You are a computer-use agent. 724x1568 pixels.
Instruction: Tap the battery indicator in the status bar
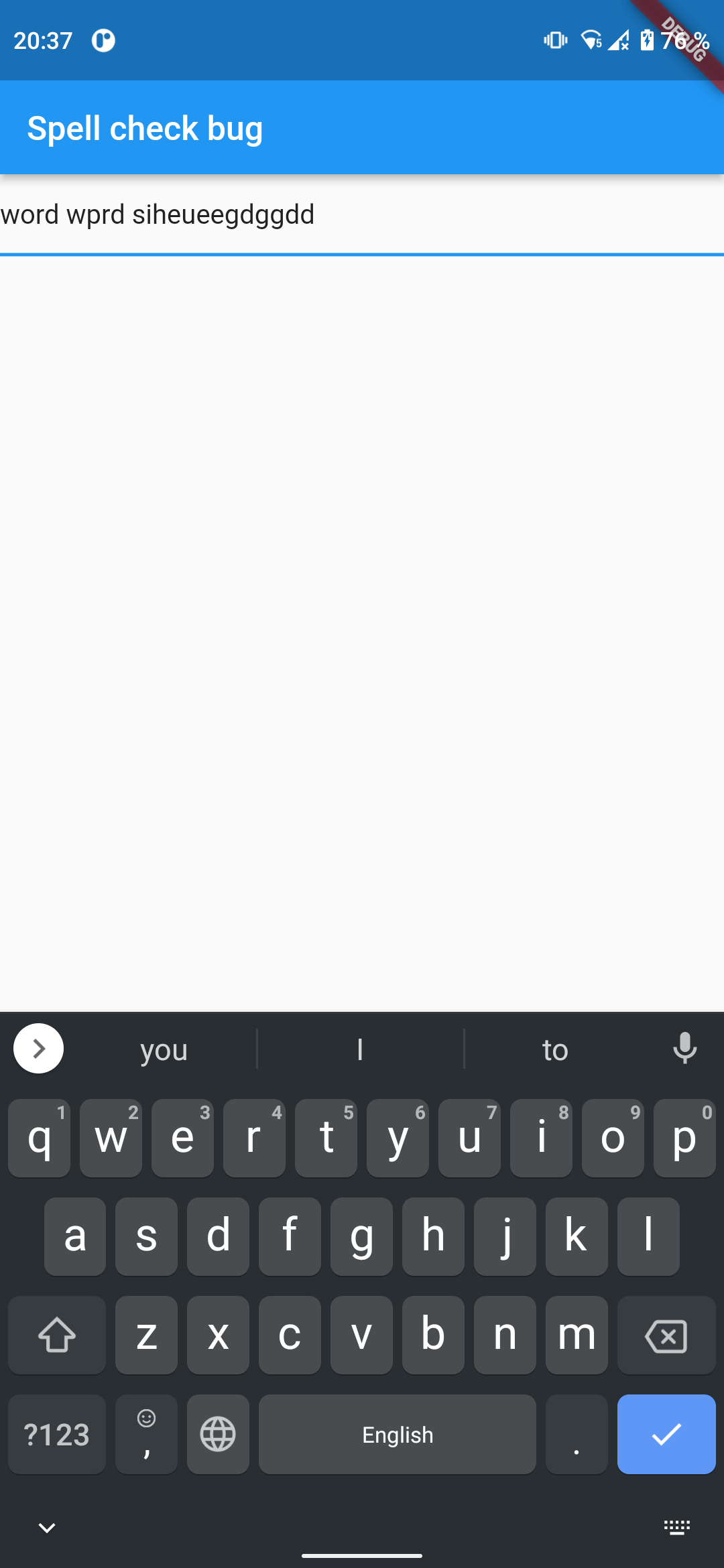(646, 40)
